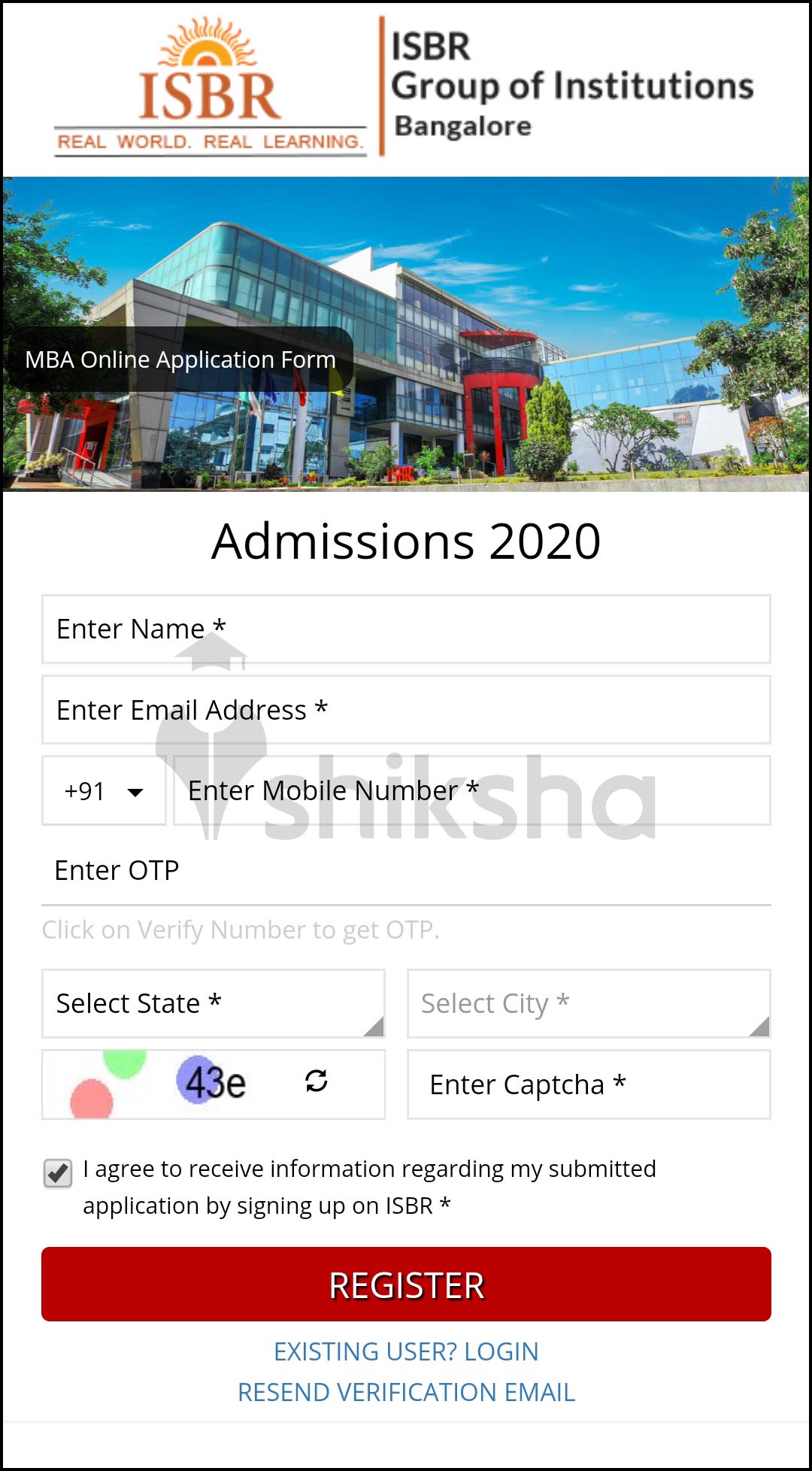The width and height of the screenshot is (812, 1471).
Task: Refresh the captcha image
Action: coord(315,1083)
